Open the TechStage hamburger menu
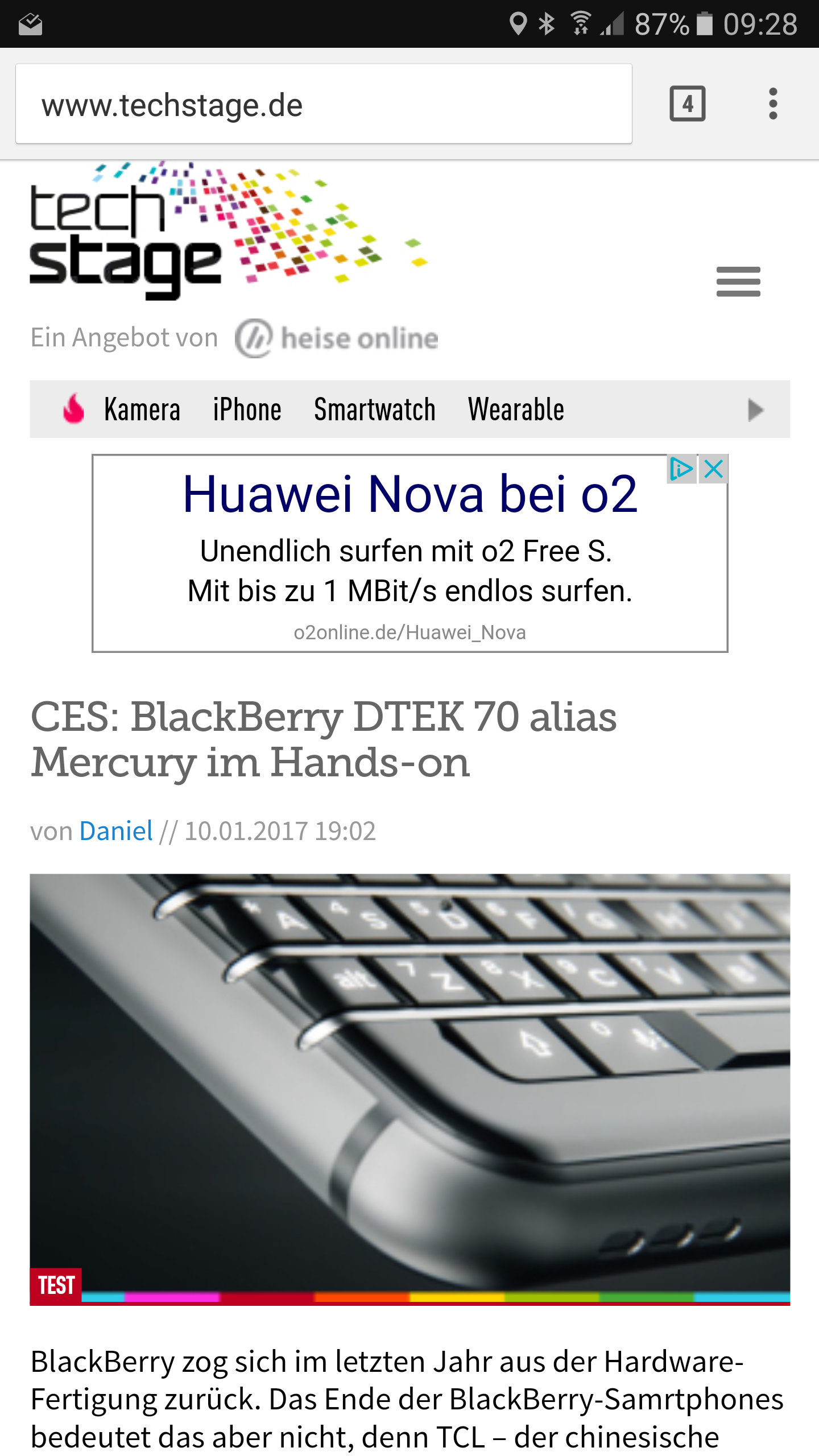819x1456 pixels. (738, 282)
